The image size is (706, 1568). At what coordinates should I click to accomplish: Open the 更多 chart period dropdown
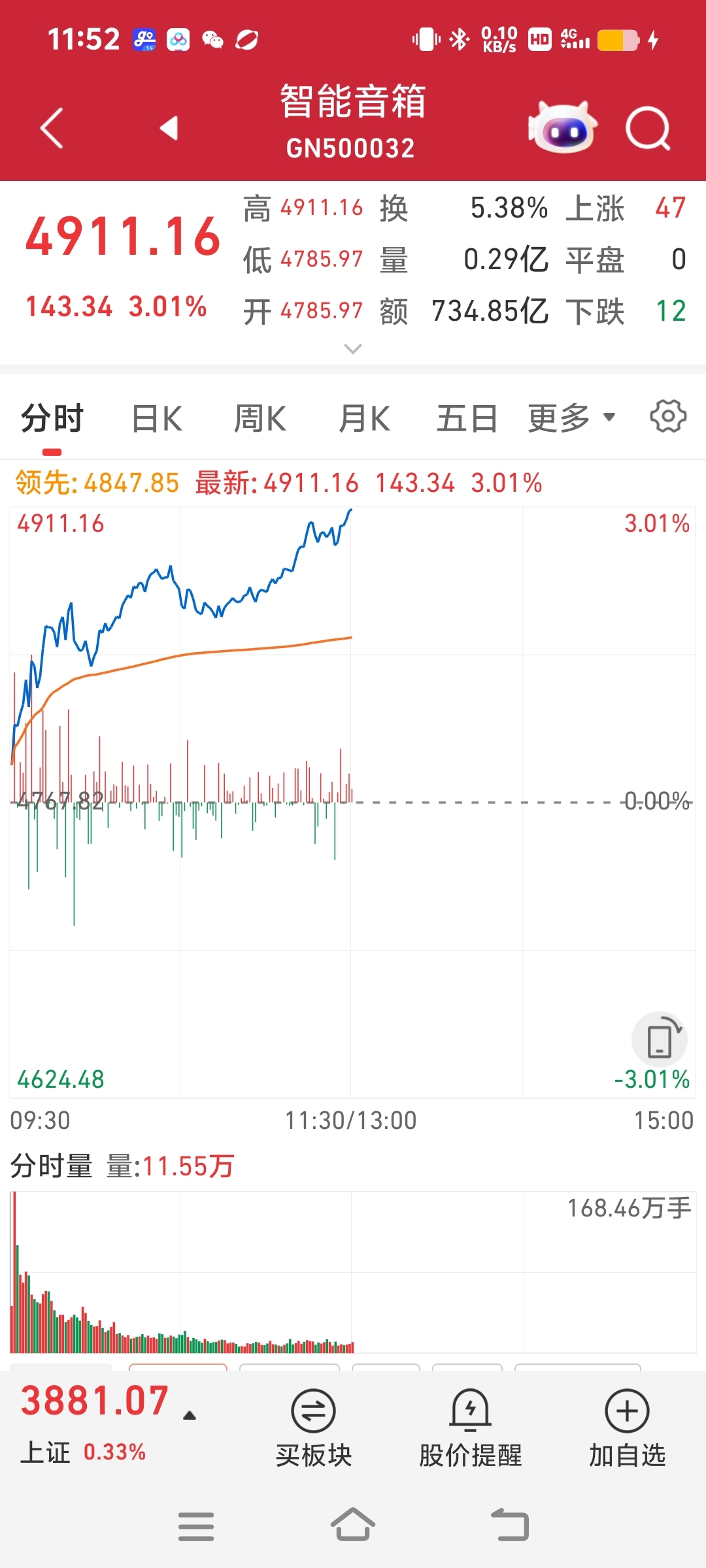(571, 418)
